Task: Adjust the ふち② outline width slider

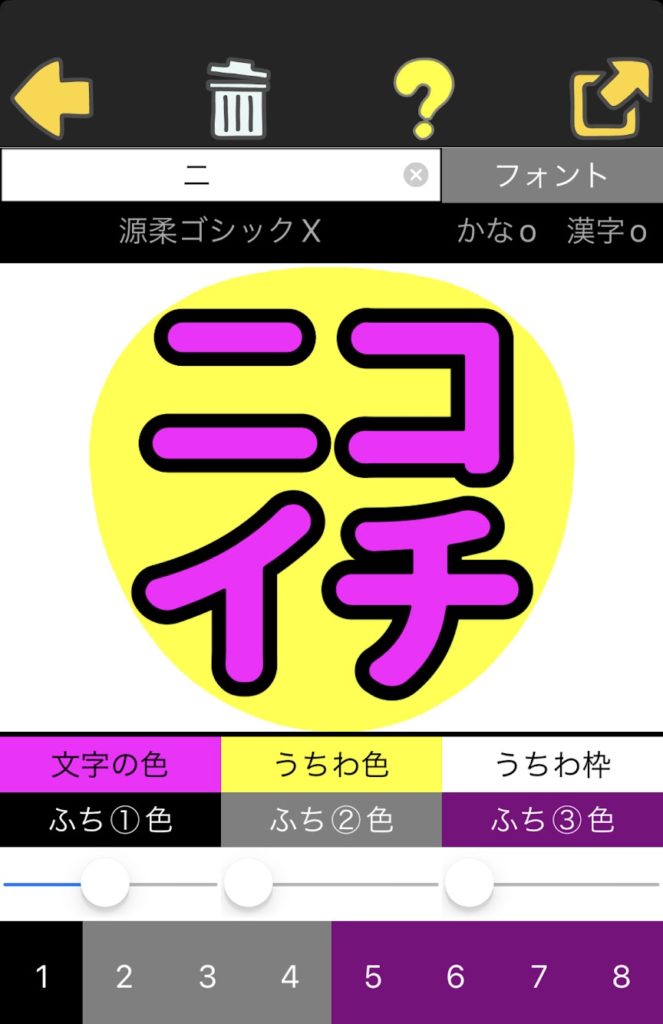Action: coord(248,884)
